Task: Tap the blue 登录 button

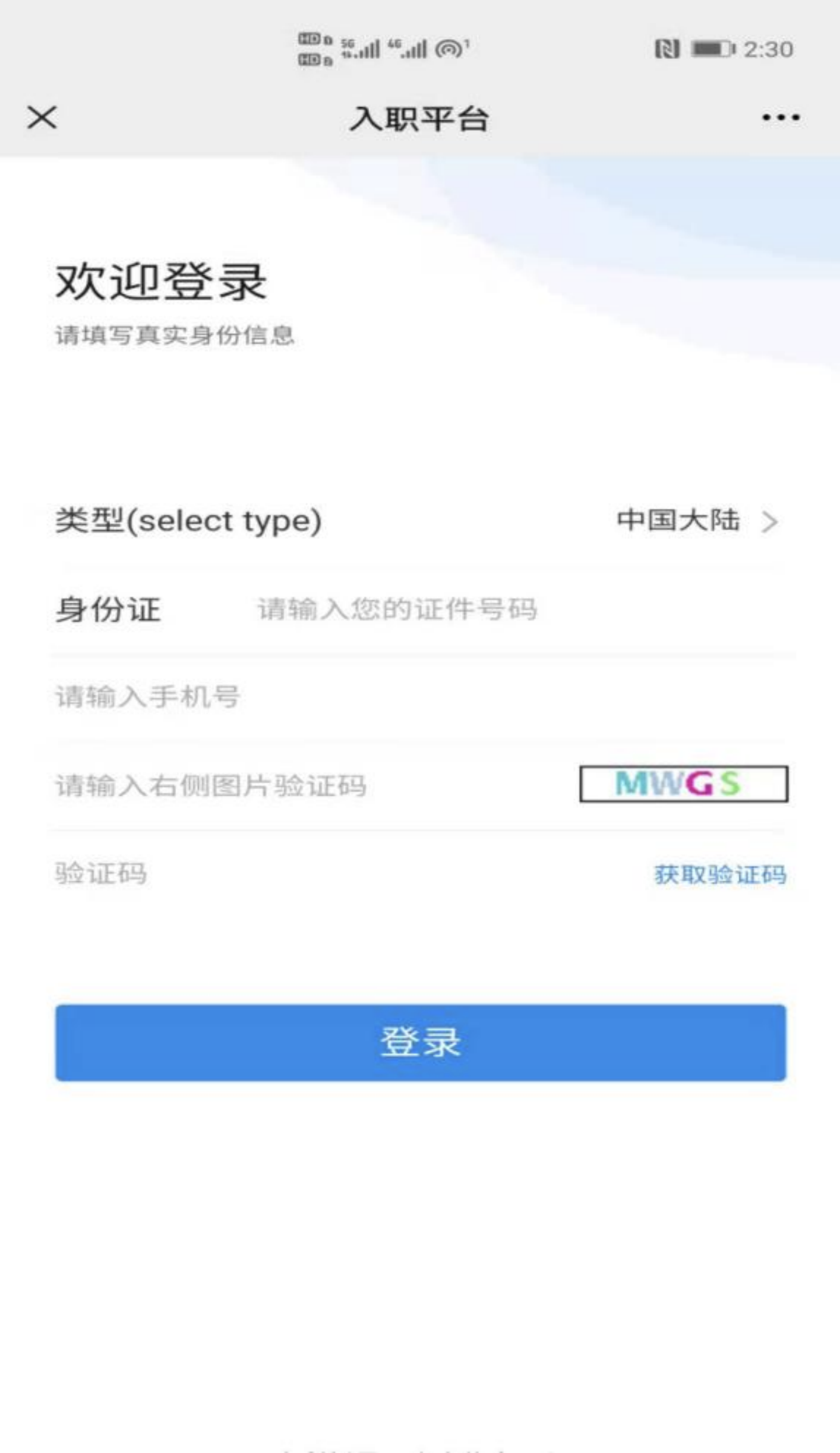Action: pos(421,1042)
